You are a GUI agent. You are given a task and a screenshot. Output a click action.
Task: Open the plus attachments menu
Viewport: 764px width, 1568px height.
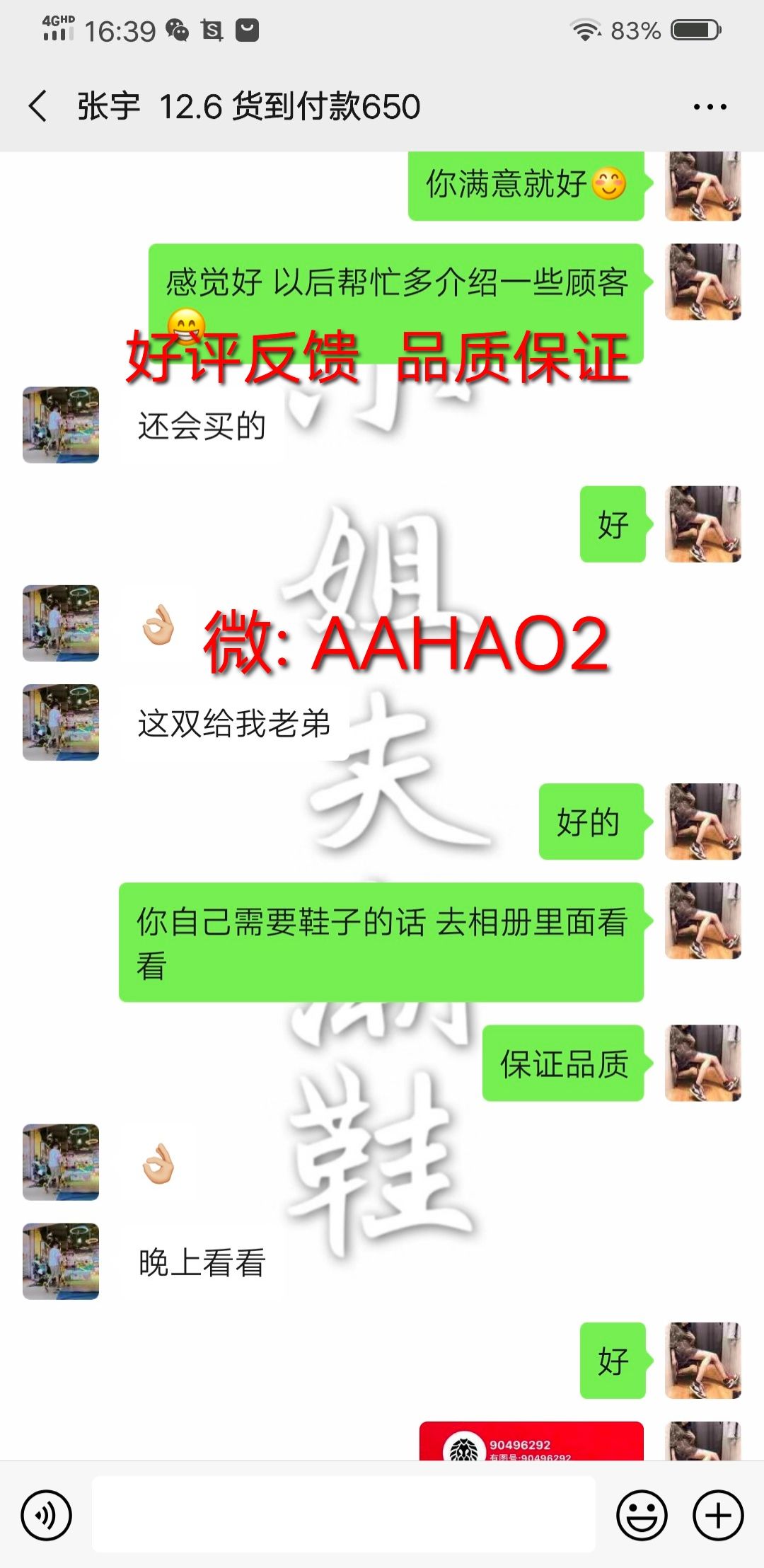click(717, 1515)
